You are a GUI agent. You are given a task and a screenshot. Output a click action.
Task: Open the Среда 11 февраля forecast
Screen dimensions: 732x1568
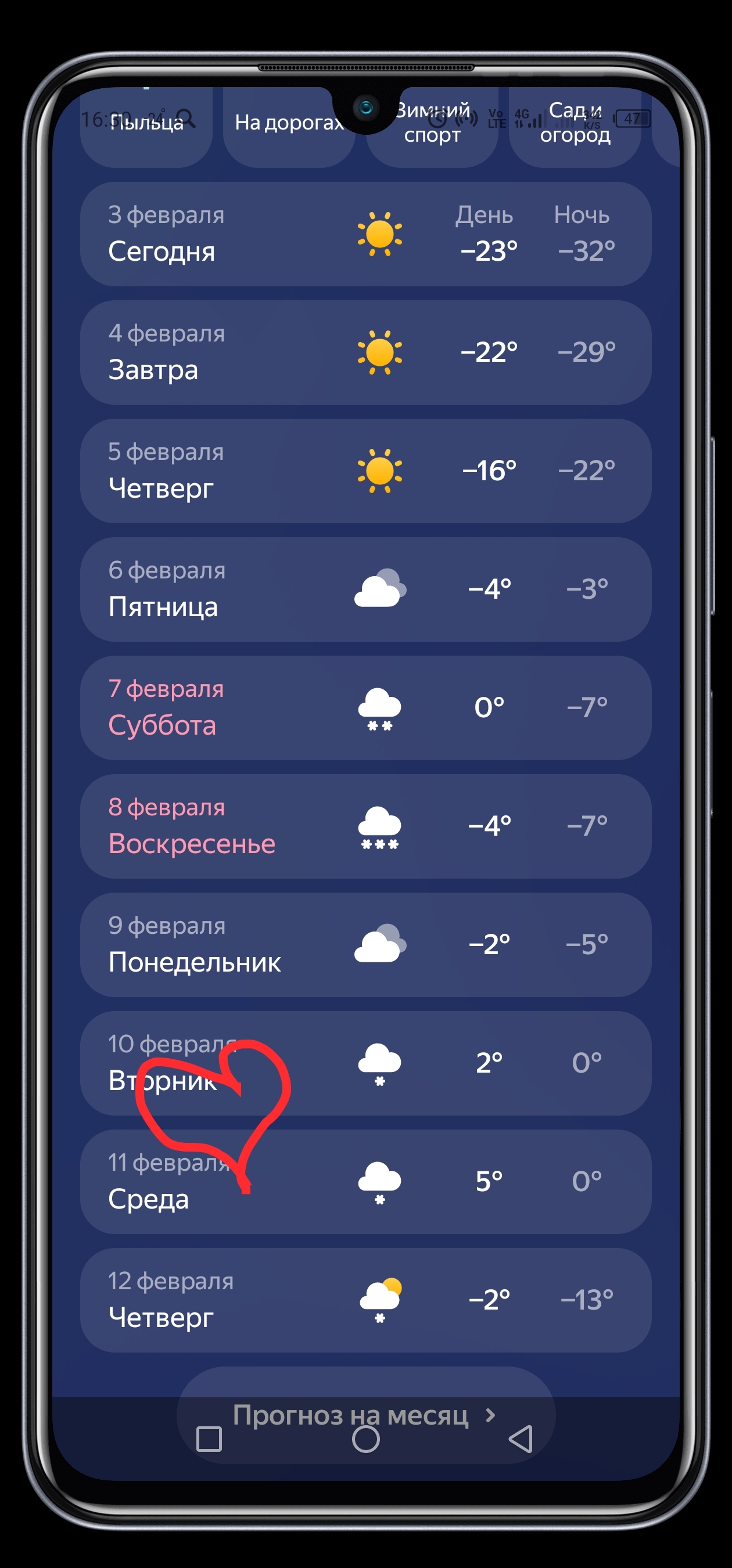365,1181
